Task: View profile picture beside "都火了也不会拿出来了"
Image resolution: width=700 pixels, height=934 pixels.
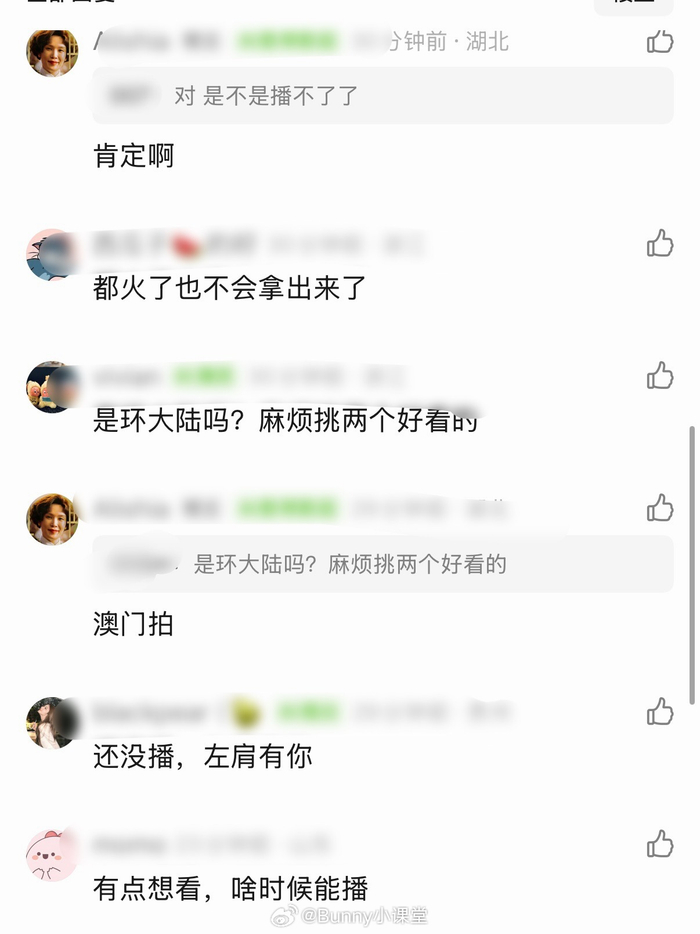Action: (x=52, y=255)
